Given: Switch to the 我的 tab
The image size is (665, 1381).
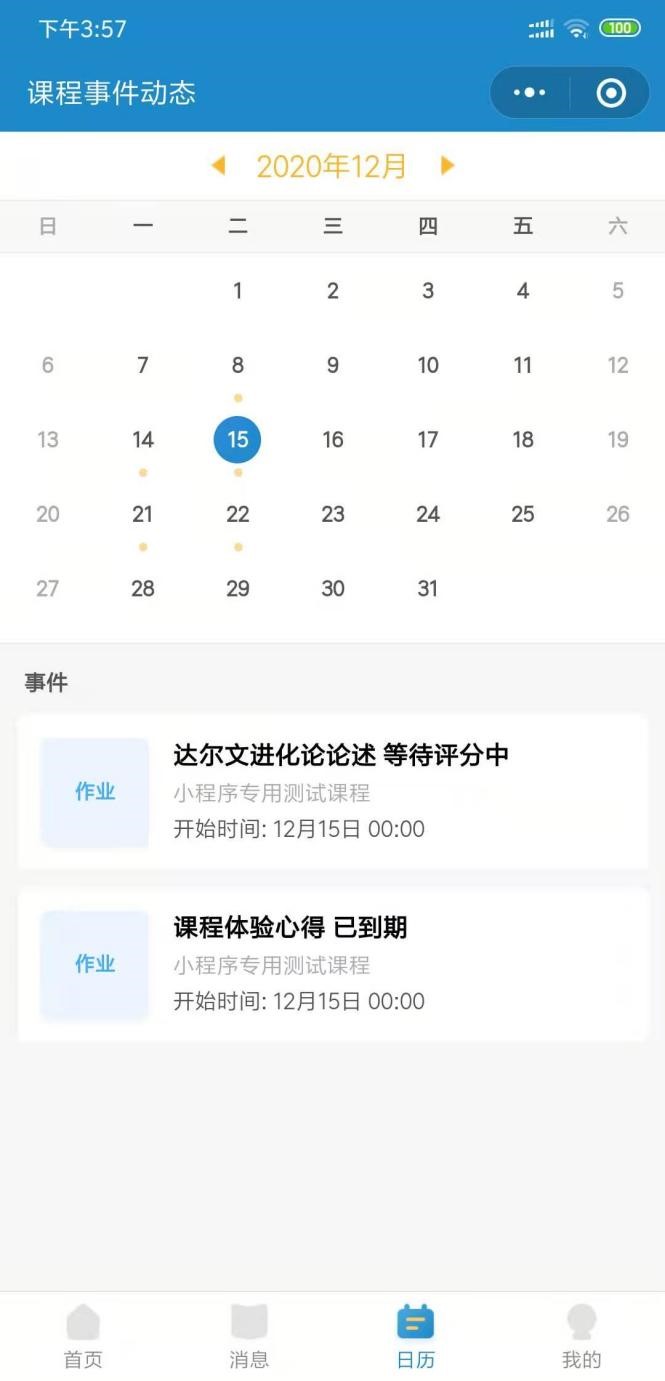Looking at the screenshot, I should pyautogui.click(x=581, y=1336).
